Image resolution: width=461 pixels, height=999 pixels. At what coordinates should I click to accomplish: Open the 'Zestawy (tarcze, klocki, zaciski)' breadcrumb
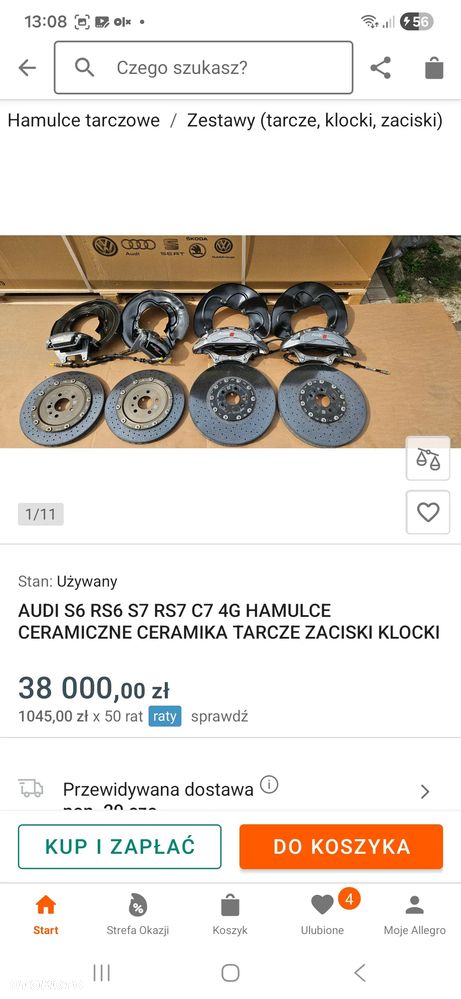coord(315,120)
